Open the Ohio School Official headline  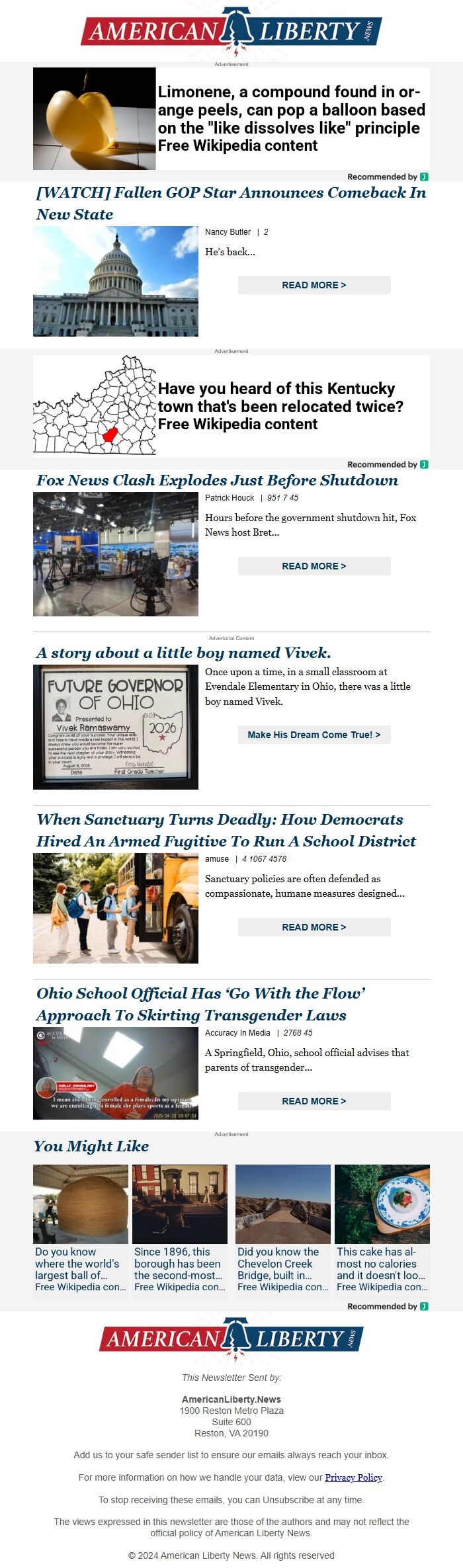pos(200,1004)
